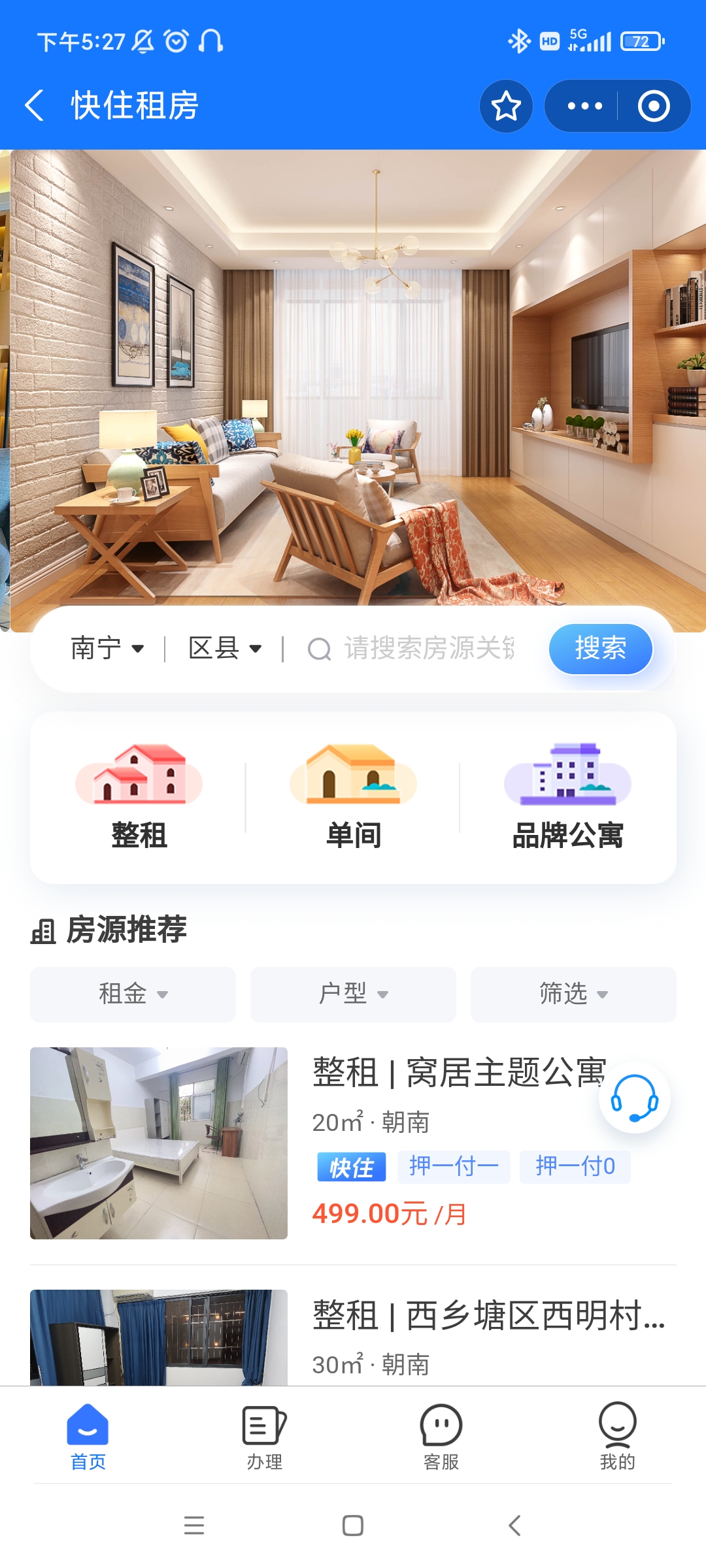
Task: Expand the 租金 rent filter
Action: coord(133,994)
